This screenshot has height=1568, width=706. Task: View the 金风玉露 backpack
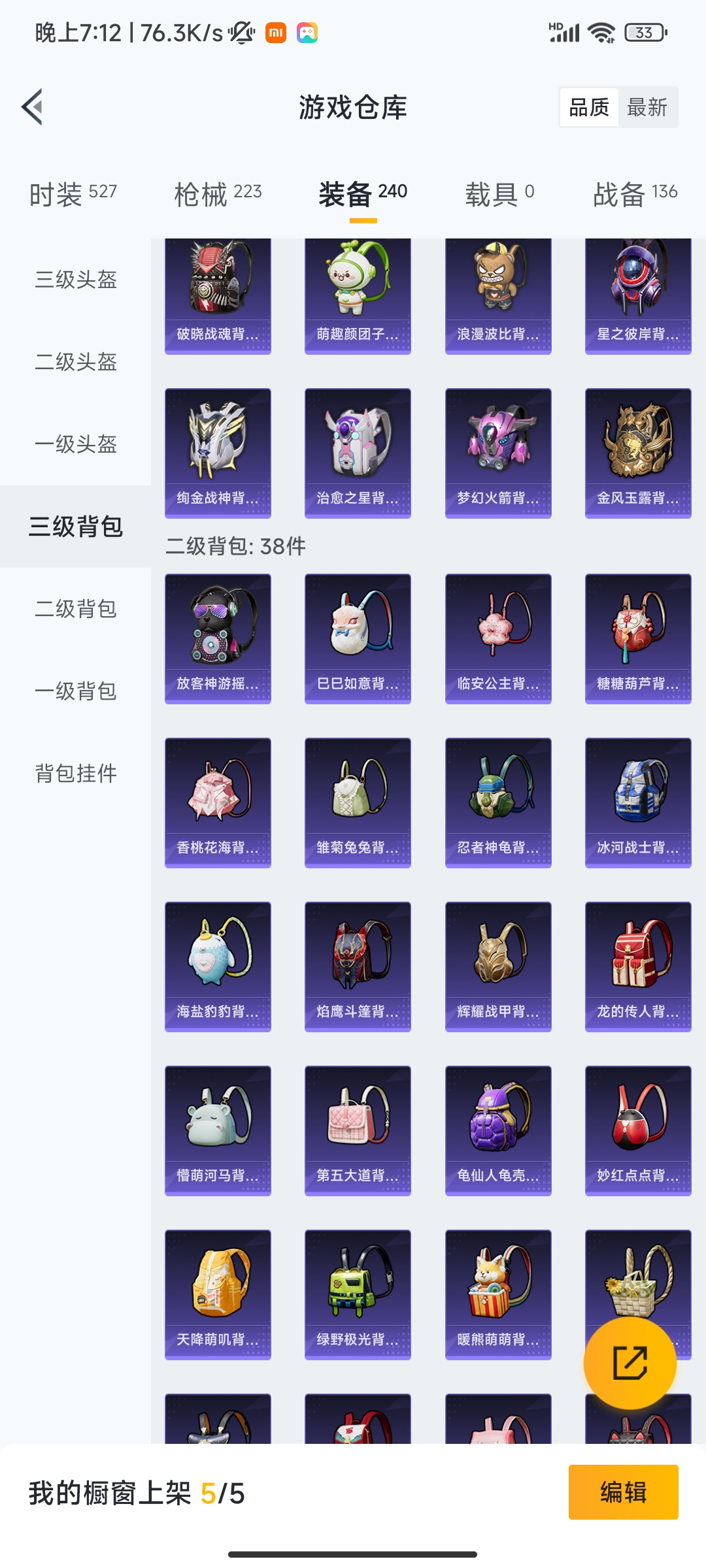(638, 453)
